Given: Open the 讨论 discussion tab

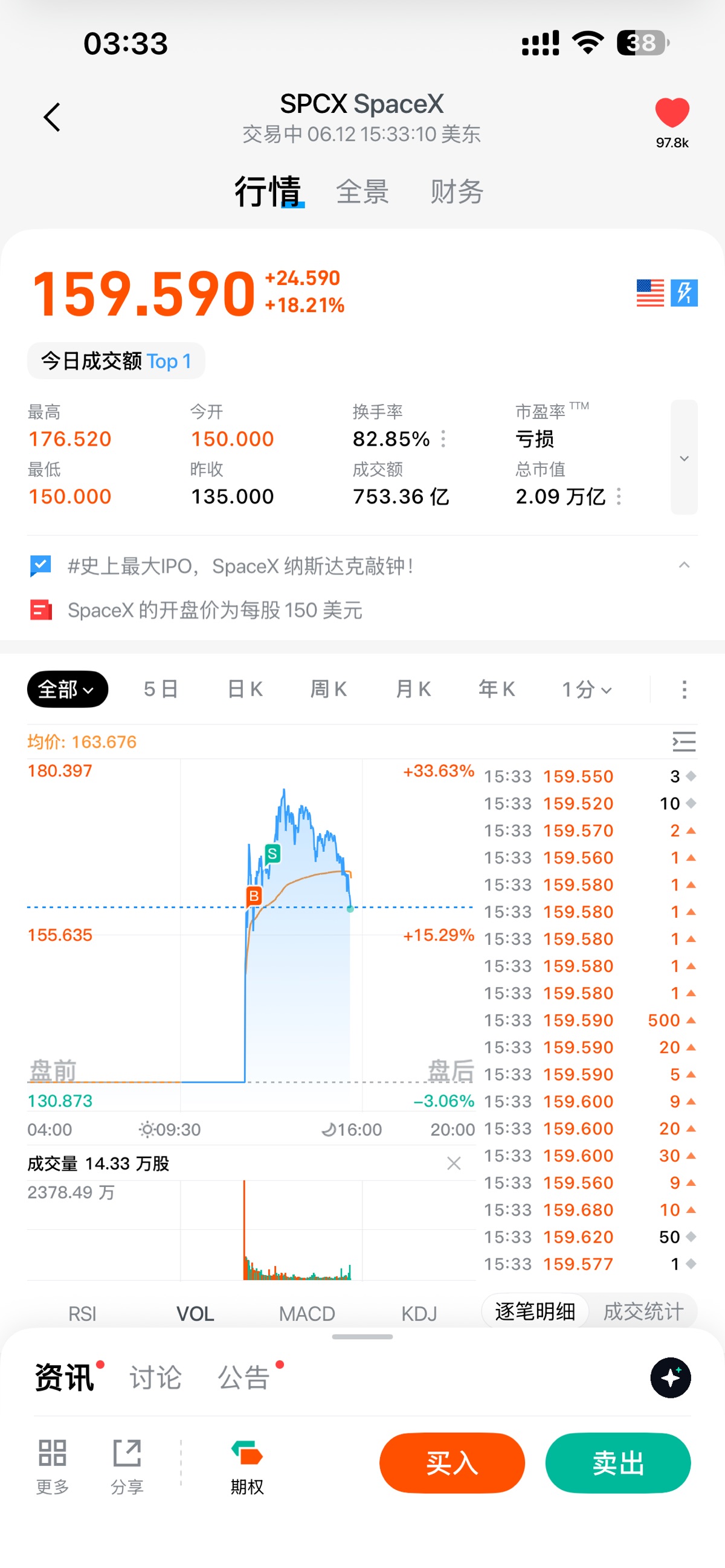Looking at the screenshot, I should [x=155, y=1377].
